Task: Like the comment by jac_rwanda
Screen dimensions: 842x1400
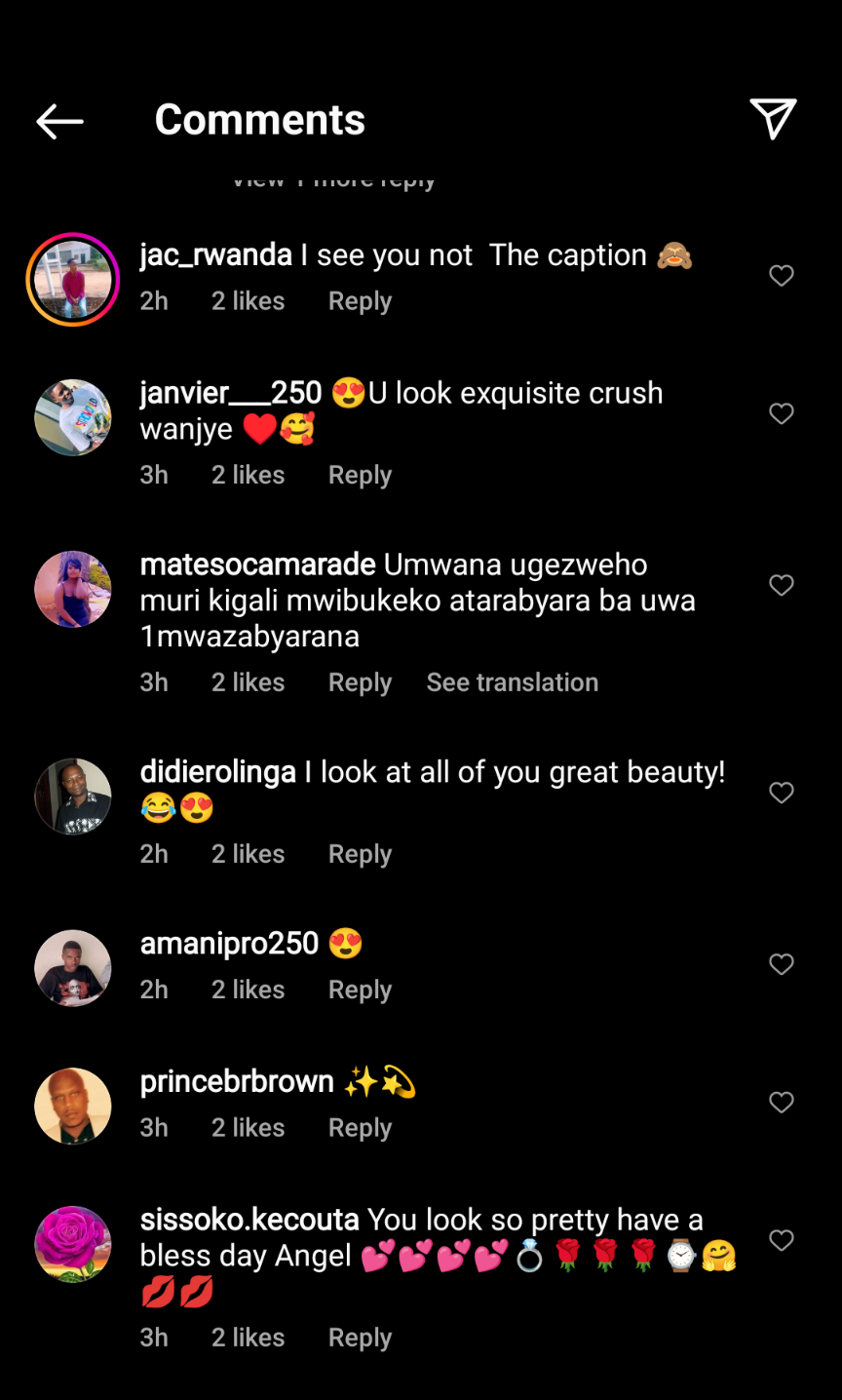Action: [782, 276]
